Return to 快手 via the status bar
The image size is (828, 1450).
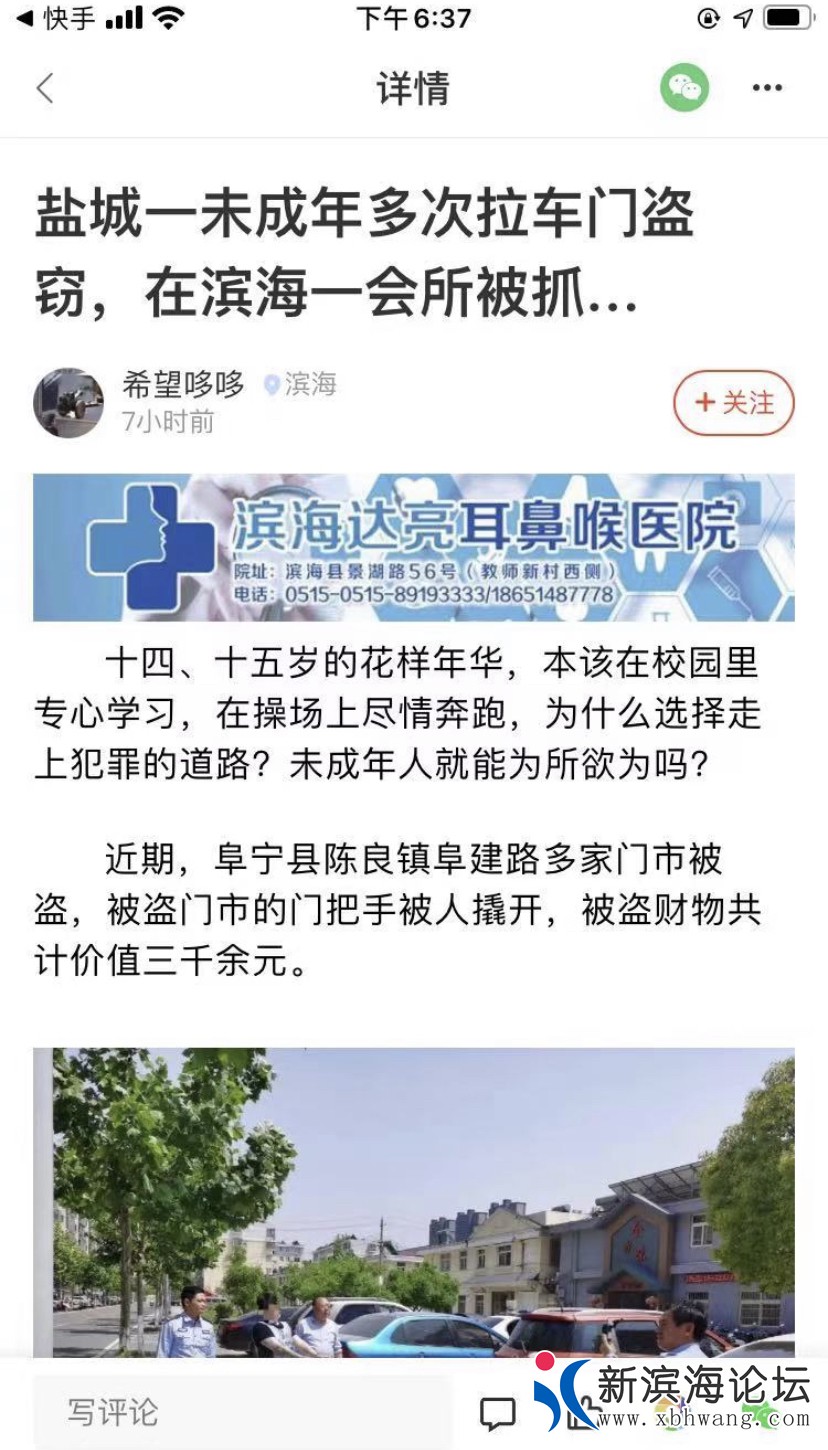(x=57, y=18)
